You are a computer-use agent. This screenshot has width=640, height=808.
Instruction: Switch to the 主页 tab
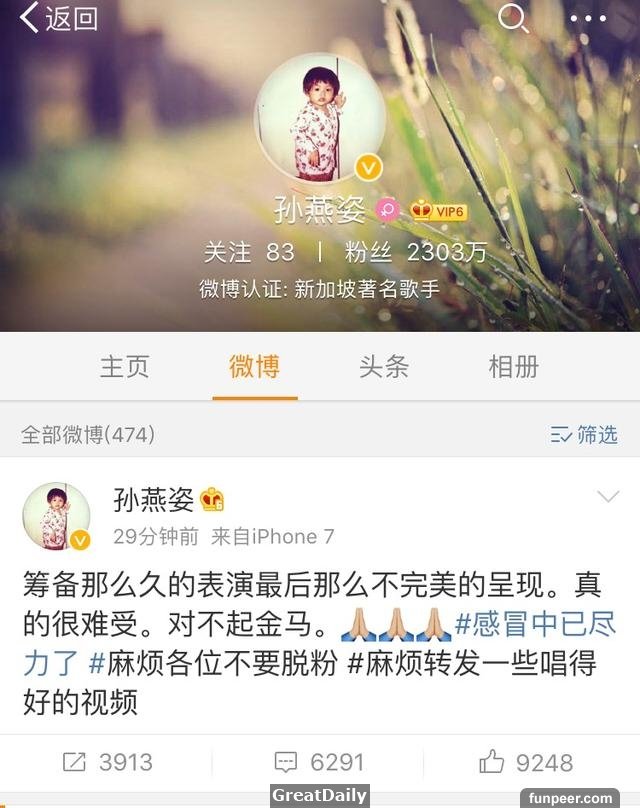(x=125, y=366)
